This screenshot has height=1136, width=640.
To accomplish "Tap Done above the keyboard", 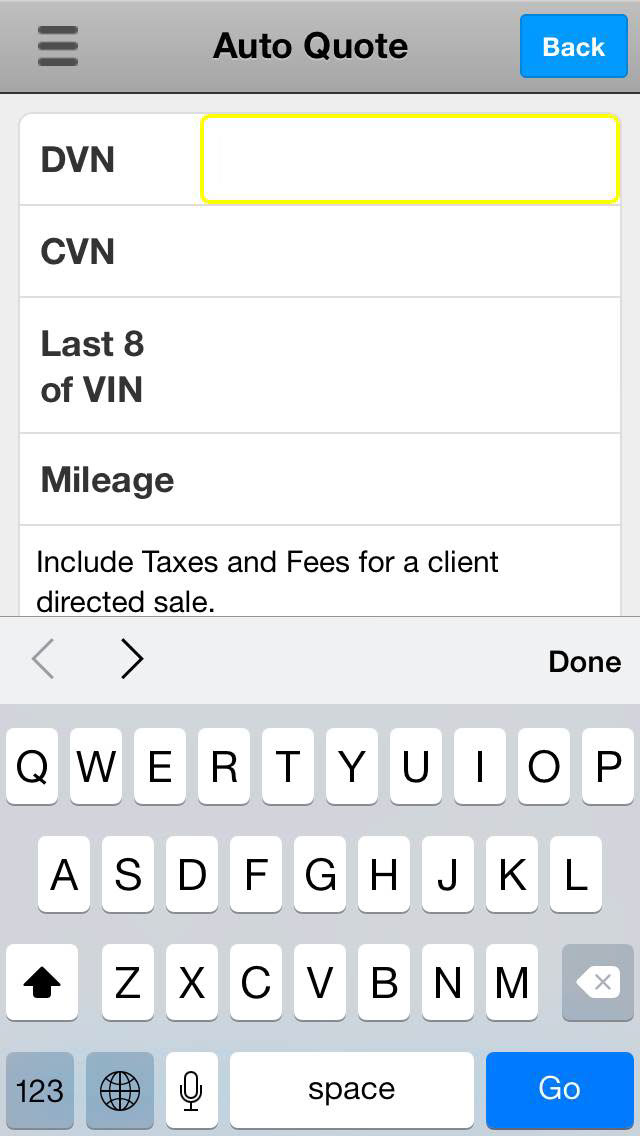I will tap(584, 661).
